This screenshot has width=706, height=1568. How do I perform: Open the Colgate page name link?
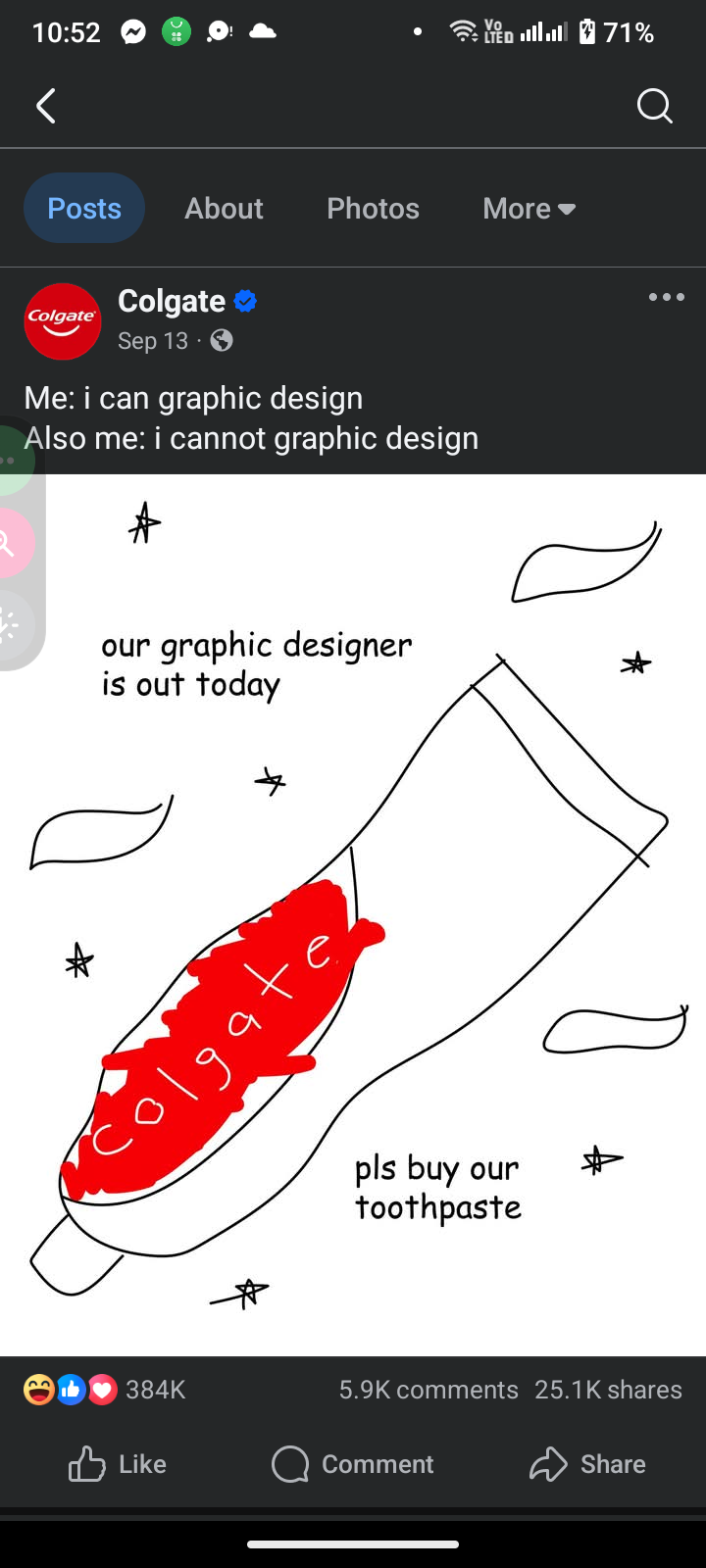coord(172,301)
